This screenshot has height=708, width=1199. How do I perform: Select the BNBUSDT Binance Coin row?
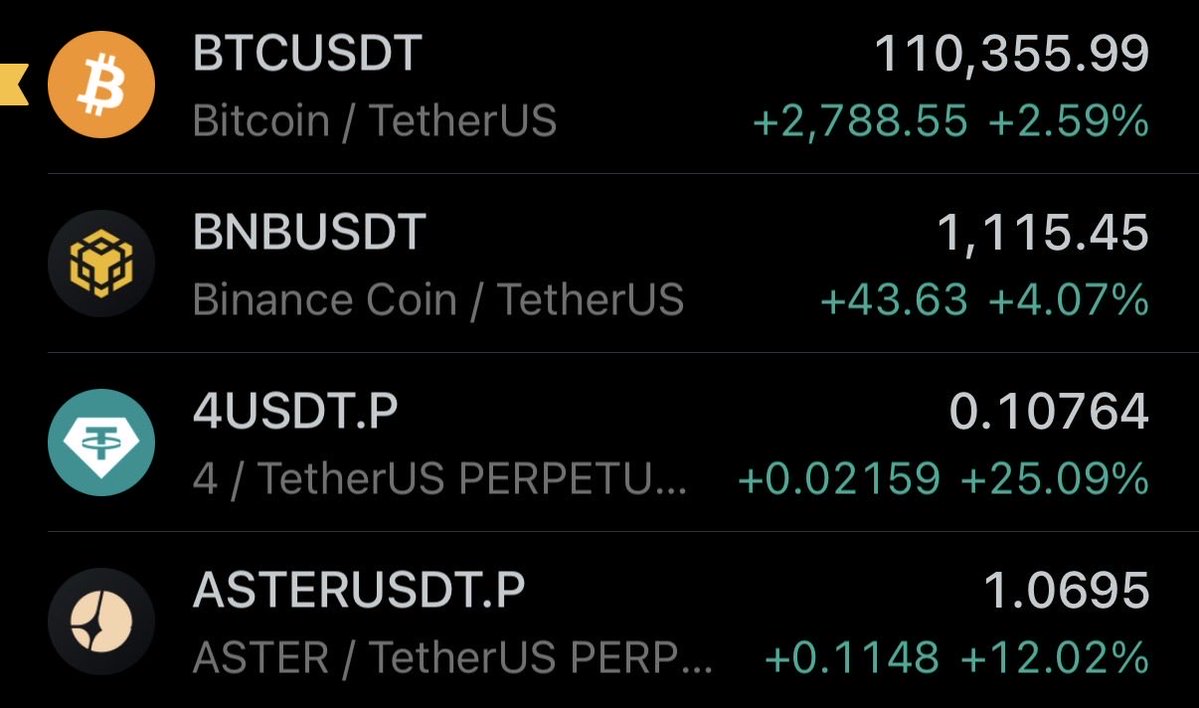600,265
